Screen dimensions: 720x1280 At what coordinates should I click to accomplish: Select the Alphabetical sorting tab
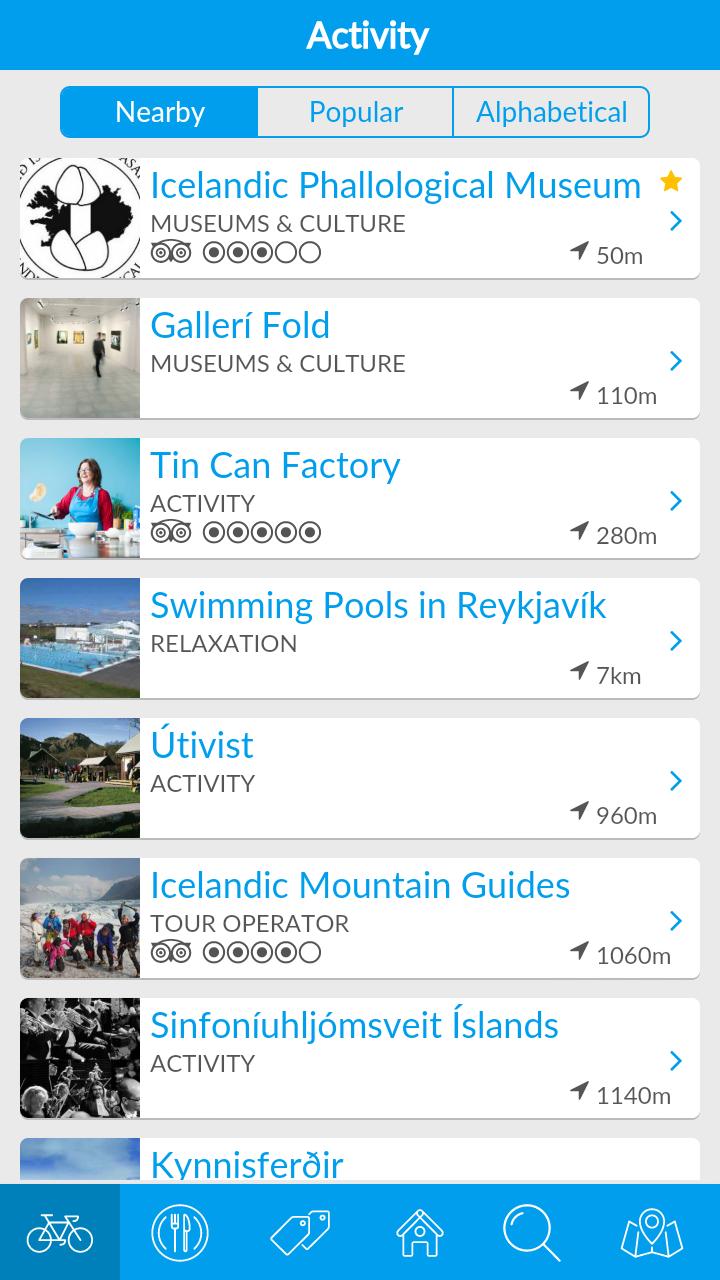coord(552,112)
